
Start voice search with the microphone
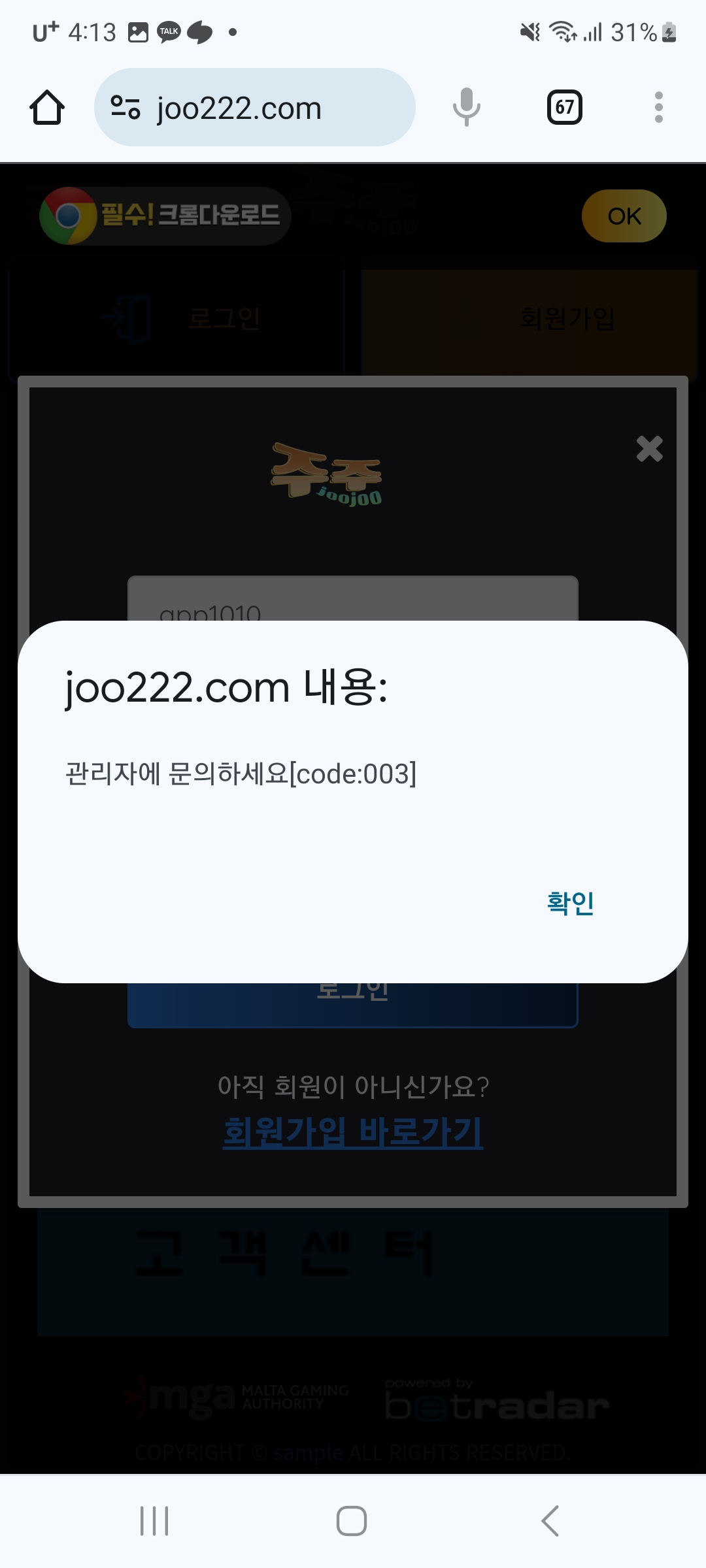click(466, 107)
